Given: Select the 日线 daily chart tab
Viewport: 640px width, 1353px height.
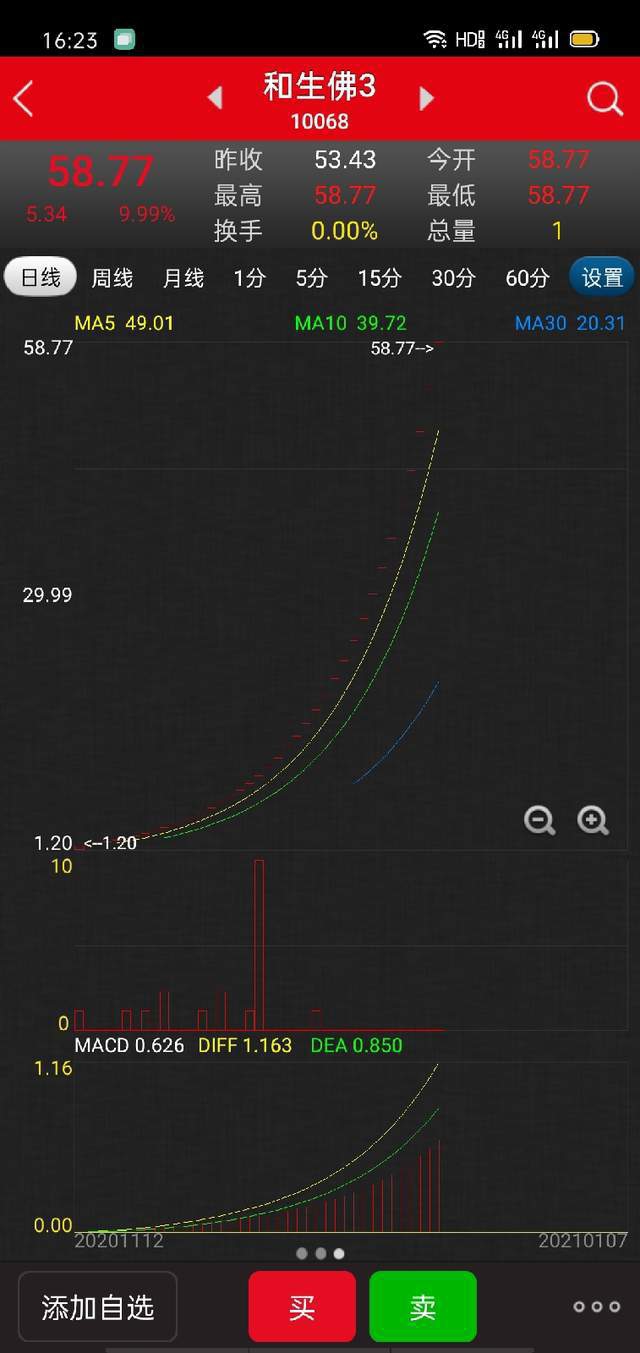Looking at the screenshot, I should (x=41, y=277).
